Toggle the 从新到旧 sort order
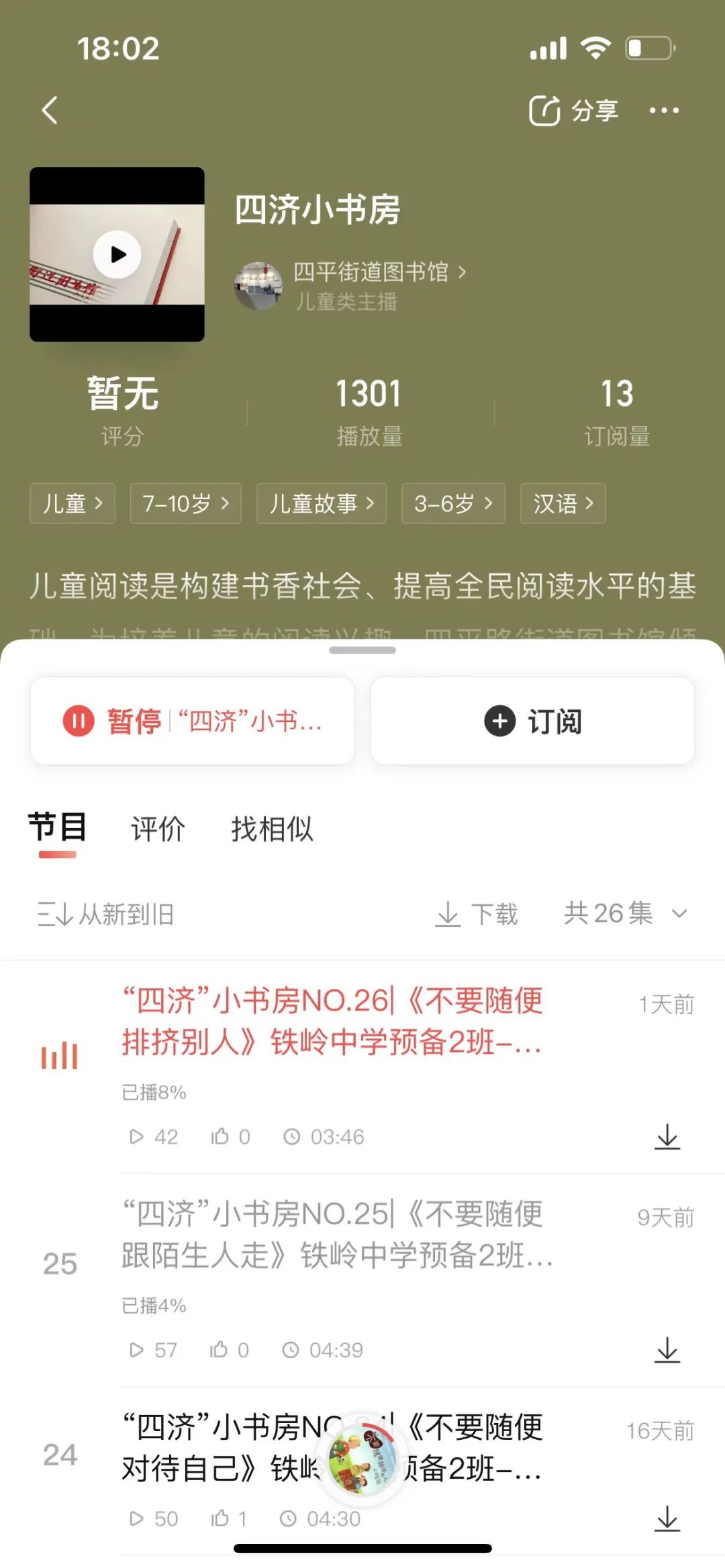This screenshot has width=725, height=1568. 106,914
